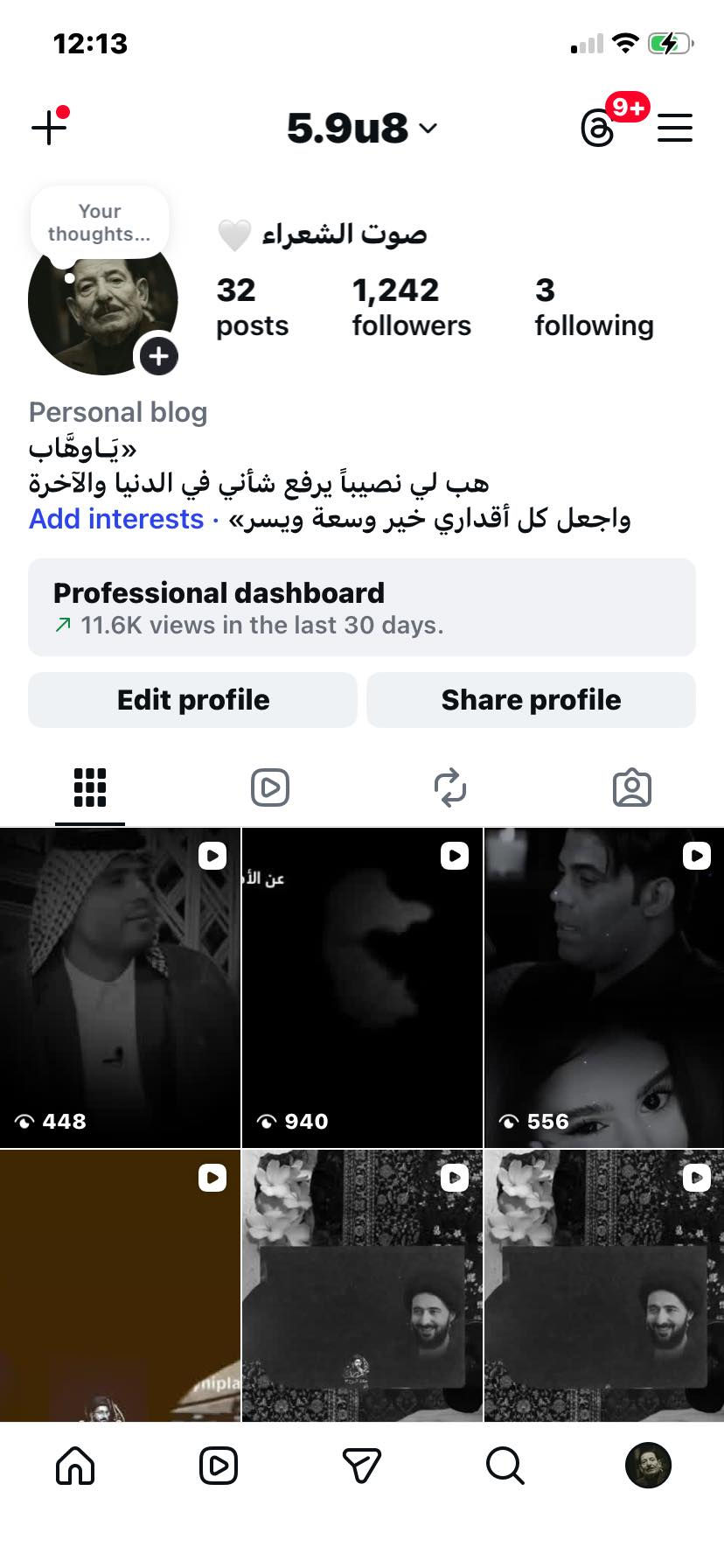724x1568 pixels.
Task: View the 3 following list
Action: [x=594, y=306]
